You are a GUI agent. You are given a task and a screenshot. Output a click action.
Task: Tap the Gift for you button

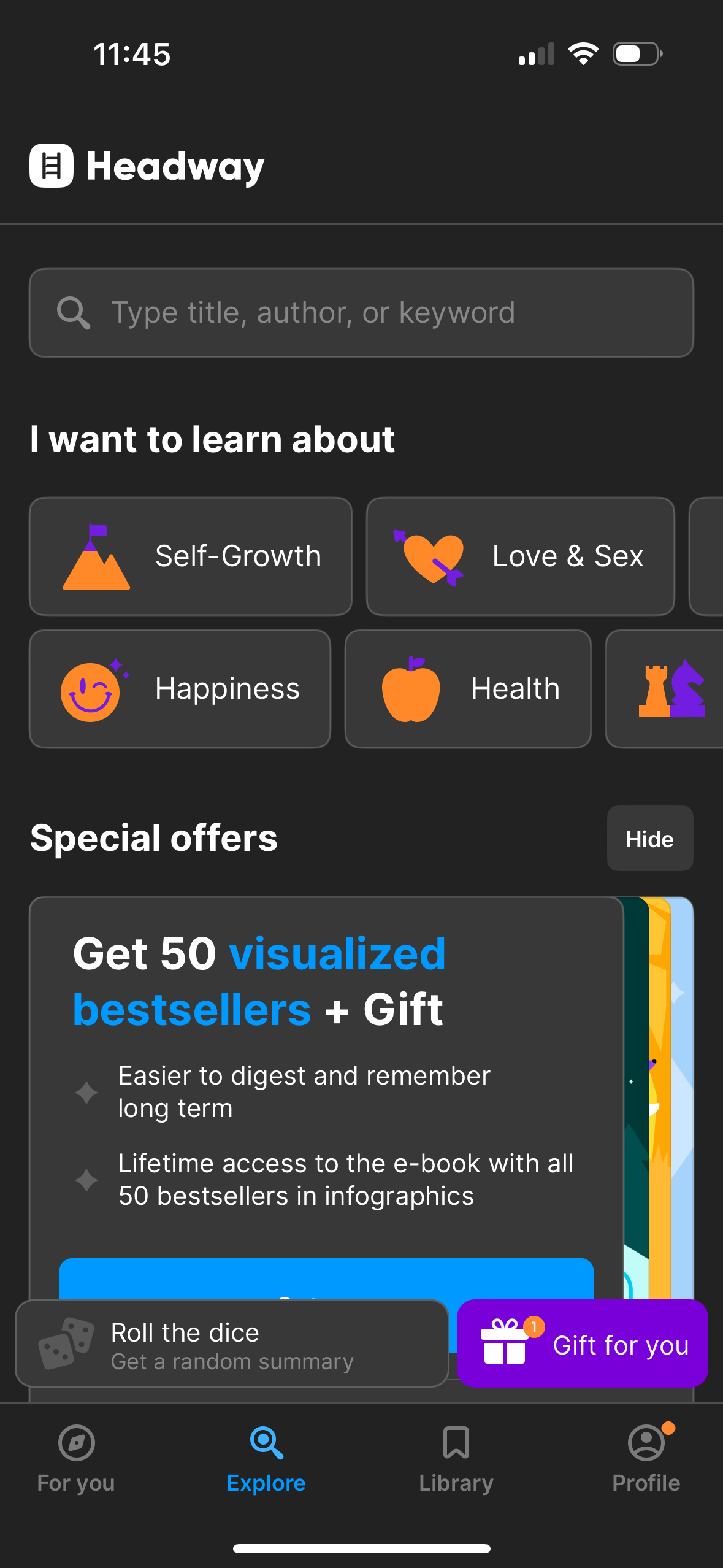click(x=583, y=1345)
